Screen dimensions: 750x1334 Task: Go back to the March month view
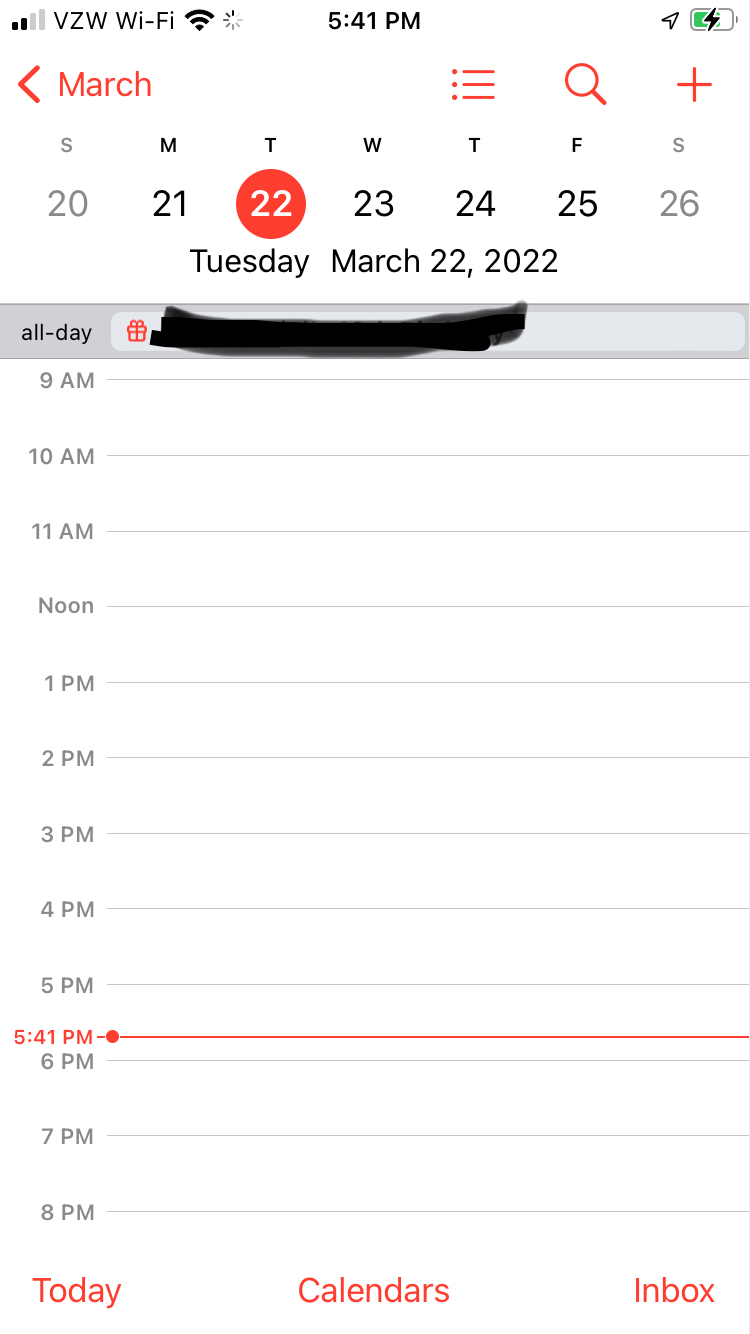coord(85,85)
